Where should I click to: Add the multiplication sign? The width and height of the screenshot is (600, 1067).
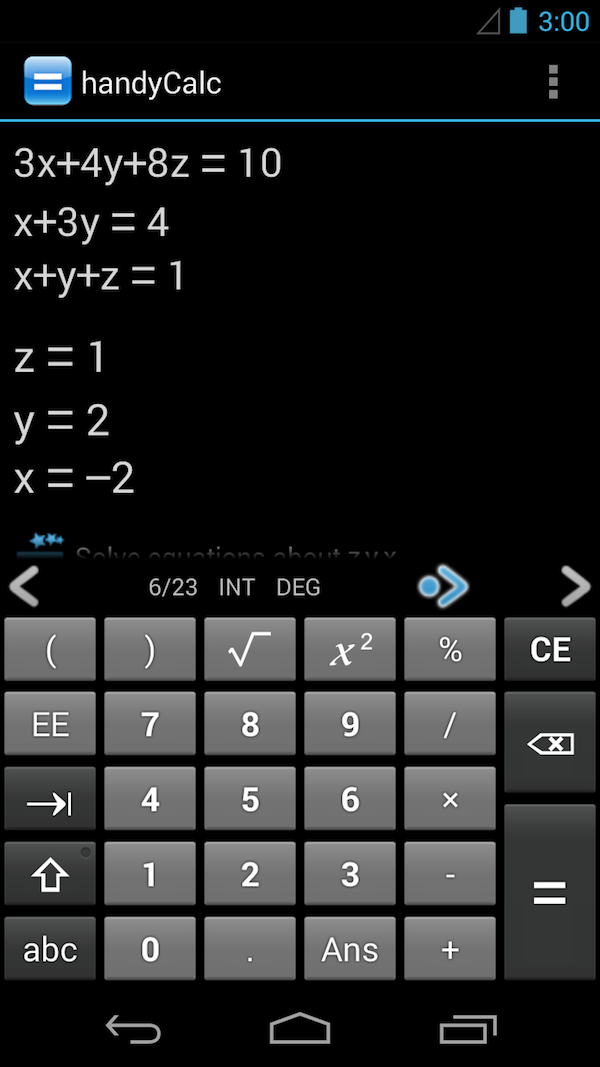click(x=450, y=800)
